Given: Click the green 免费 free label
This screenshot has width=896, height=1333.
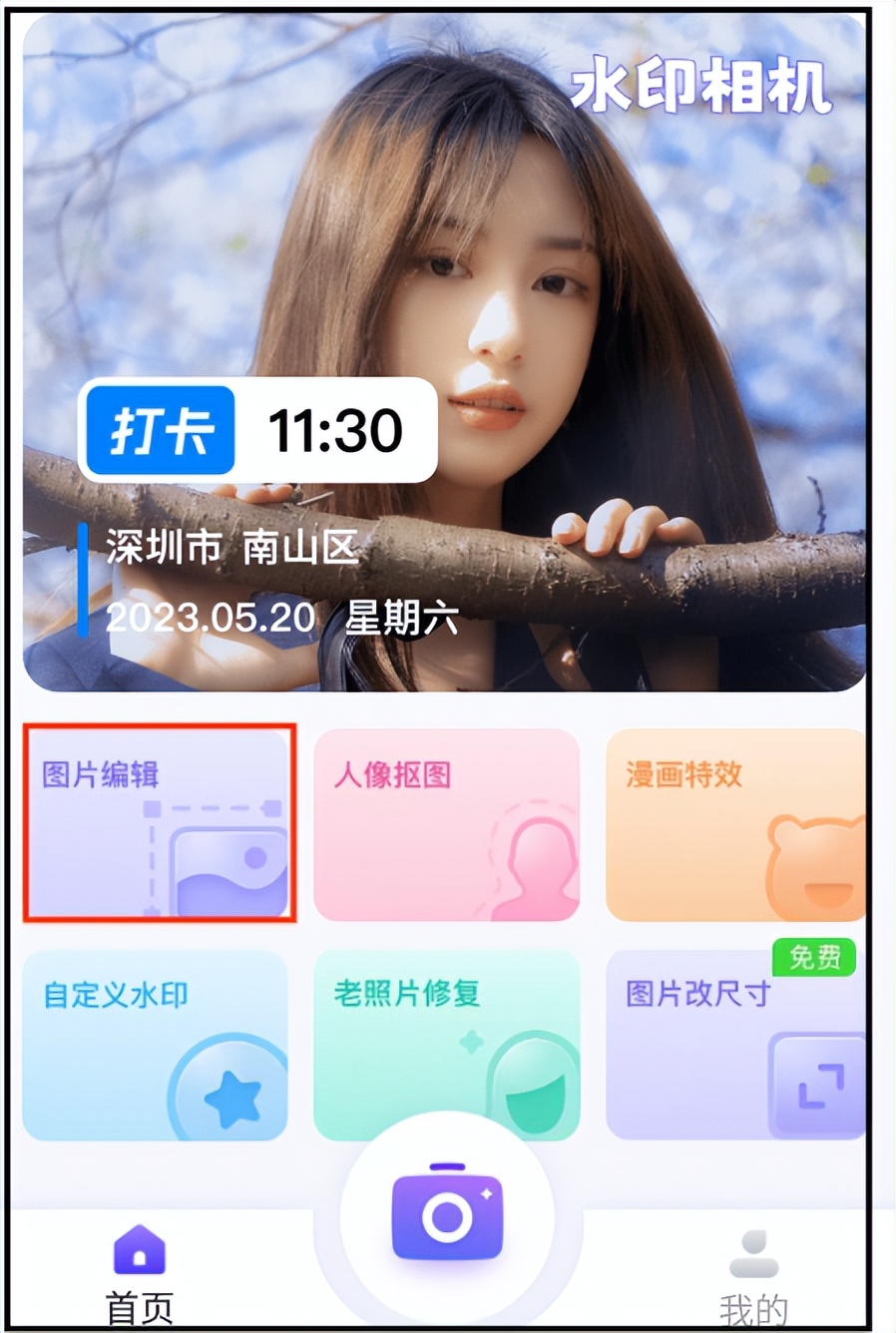Looking at the screenshot, I should 814,958.
